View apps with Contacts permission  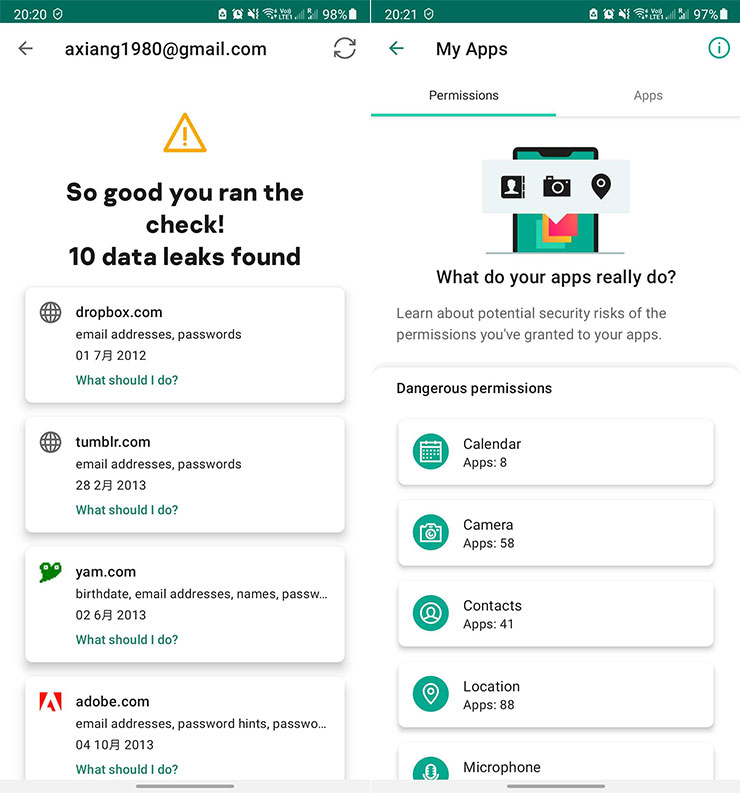click(x=555, y=614)
